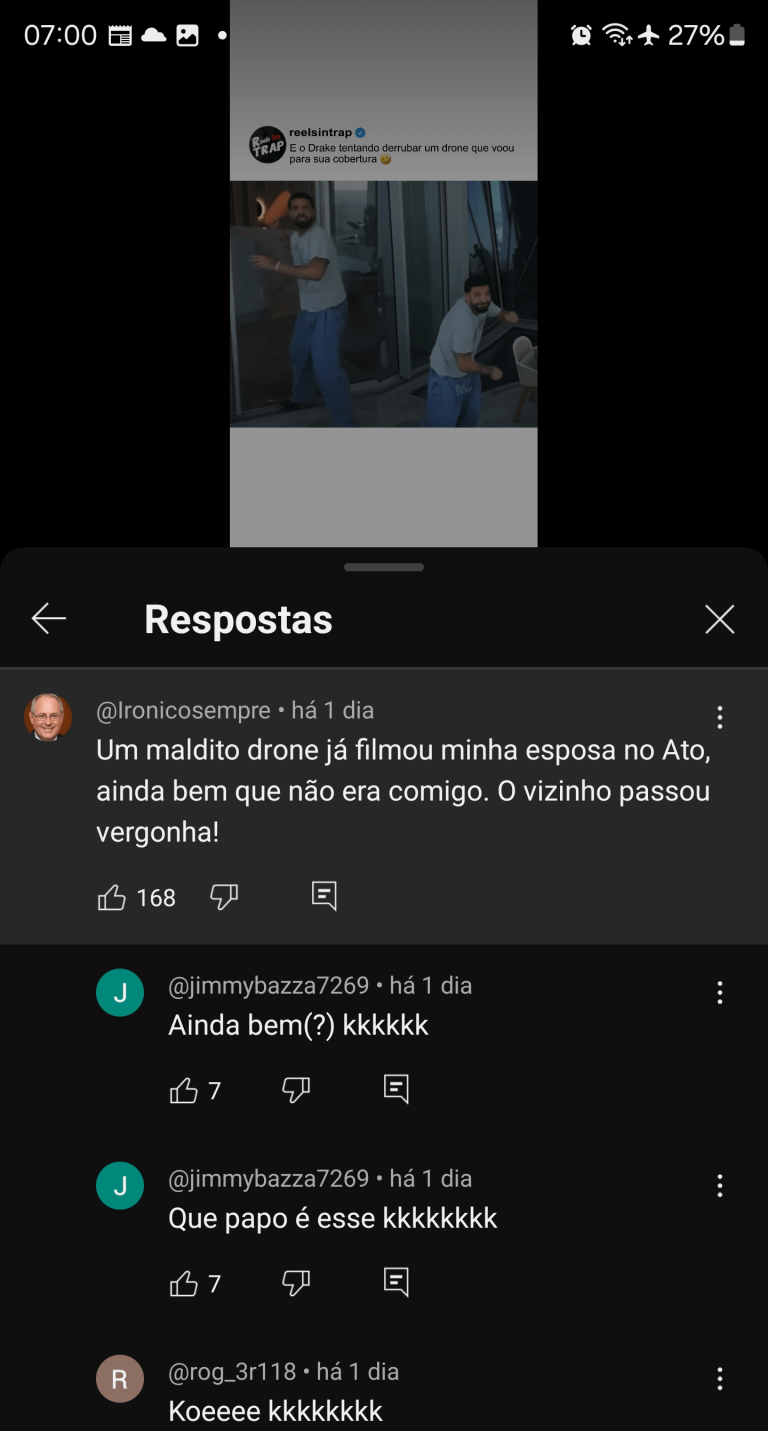Dislike the comment by @Ironicosempre
Screen dimensions: 768x1431
pos(223,897)
